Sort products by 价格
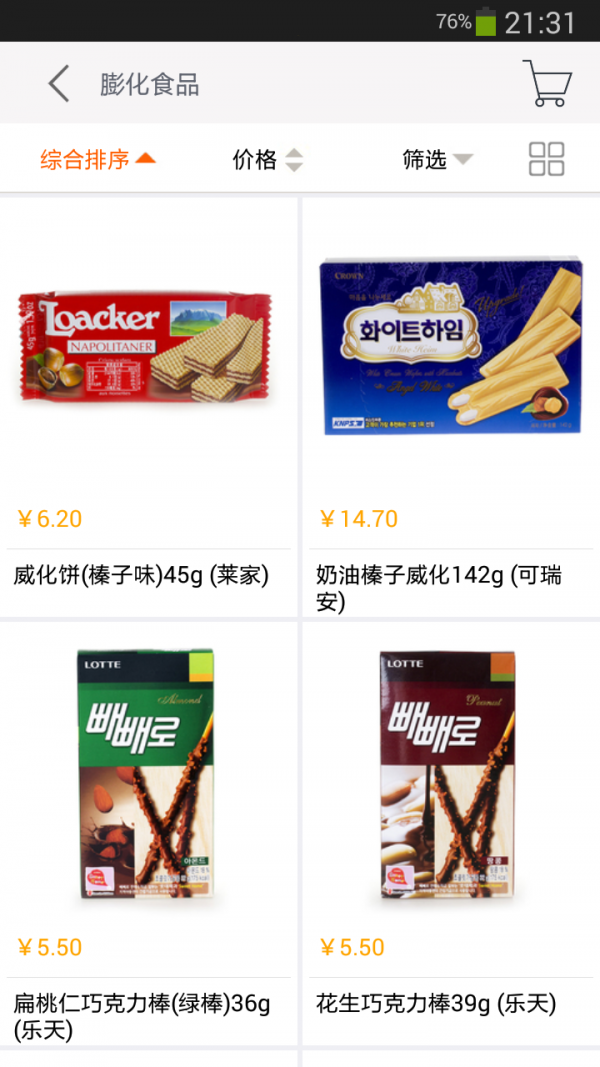 (x=266, y=159)
